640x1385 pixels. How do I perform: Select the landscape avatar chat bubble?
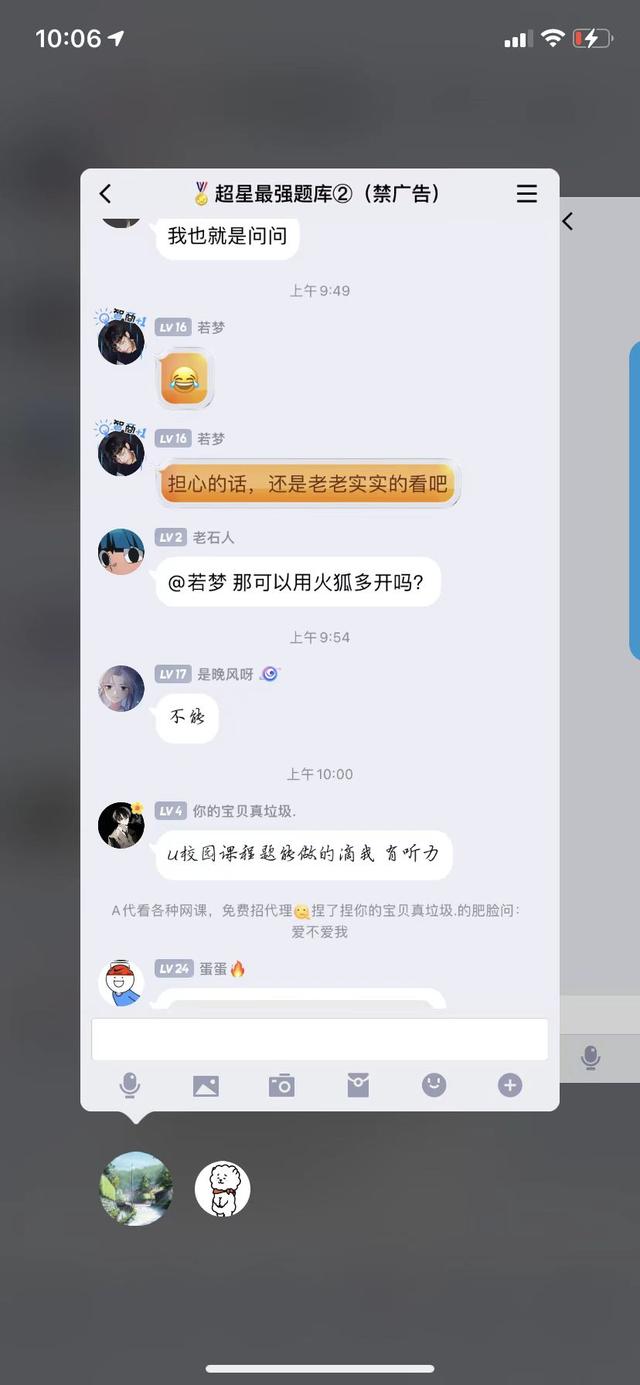(136, 1188)
